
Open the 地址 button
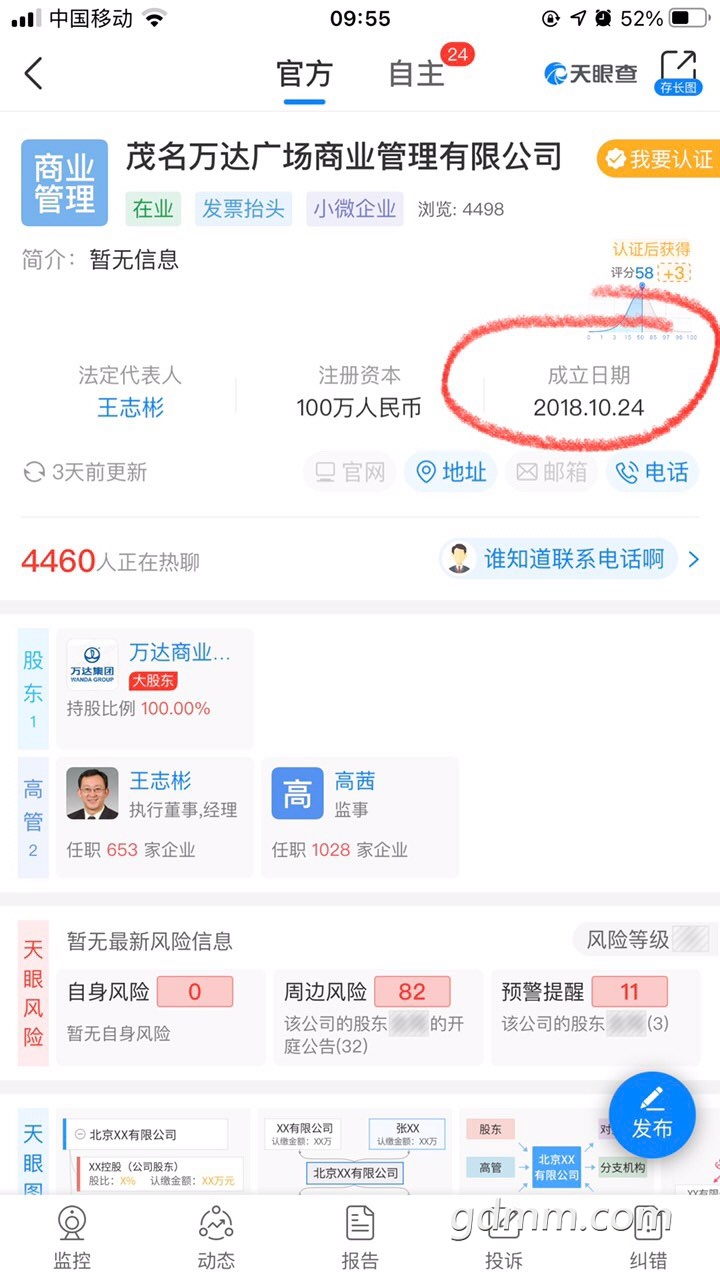pos(450,472)
